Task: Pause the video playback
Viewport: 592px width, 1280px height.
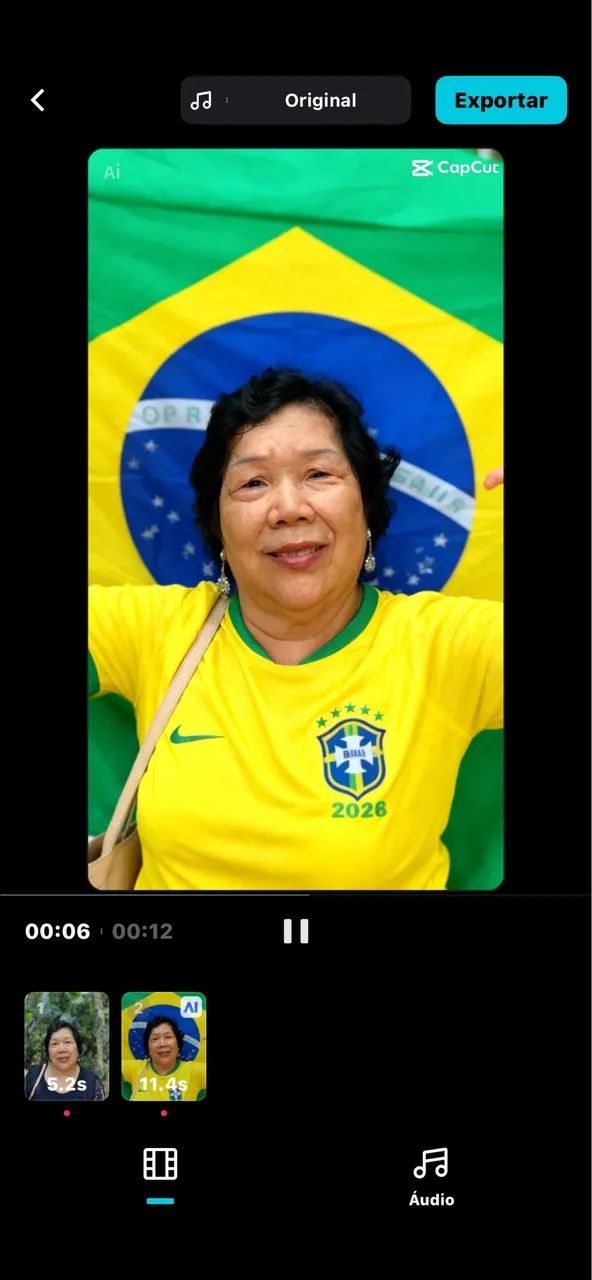Action: (296, 931)
